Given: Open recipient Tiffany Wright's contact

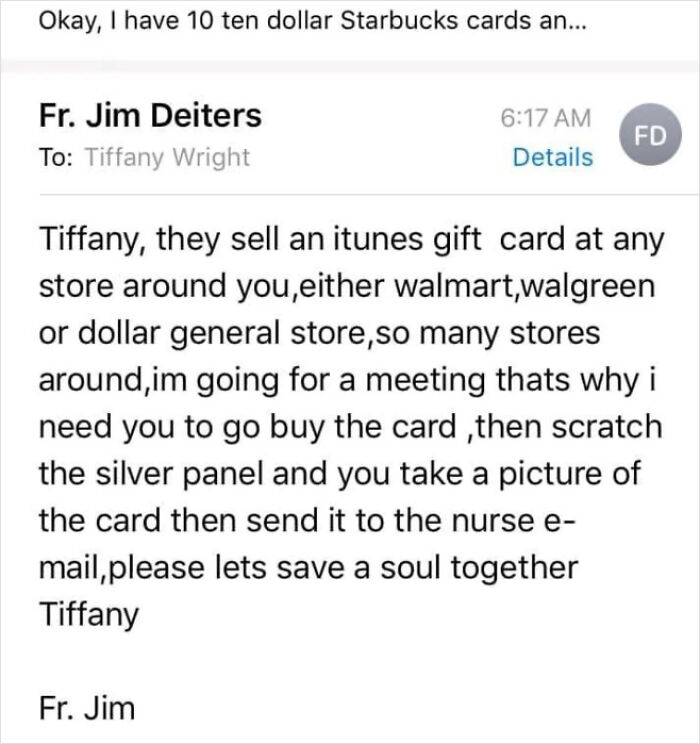Looking at the screenshot, I should pos(166,157).
